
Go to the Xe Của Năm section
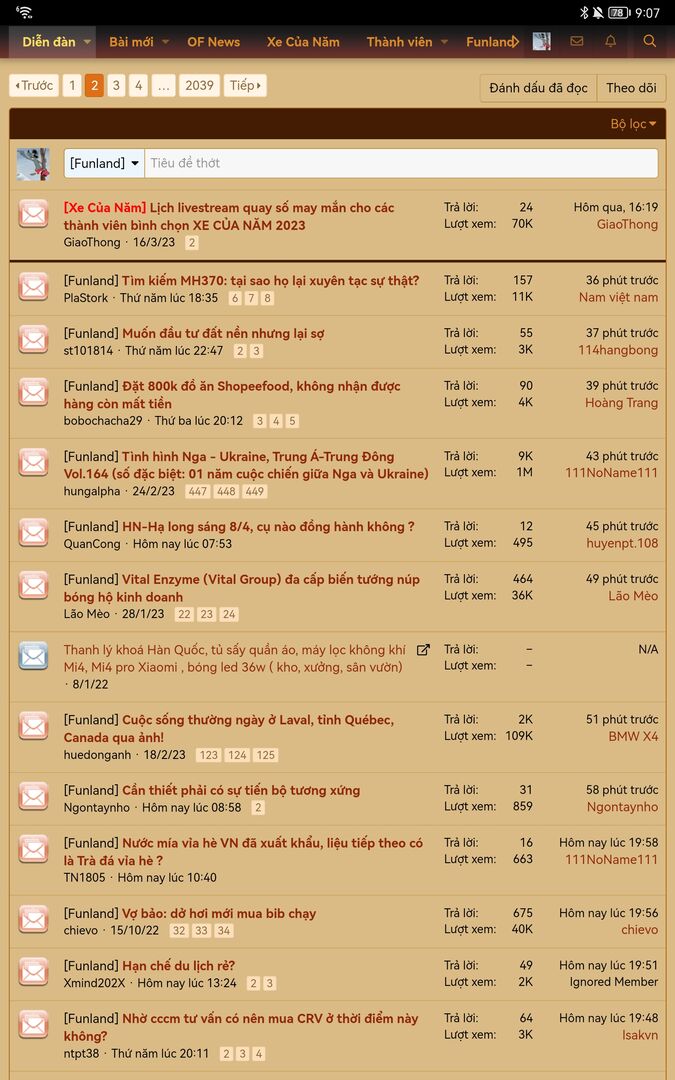303,42
